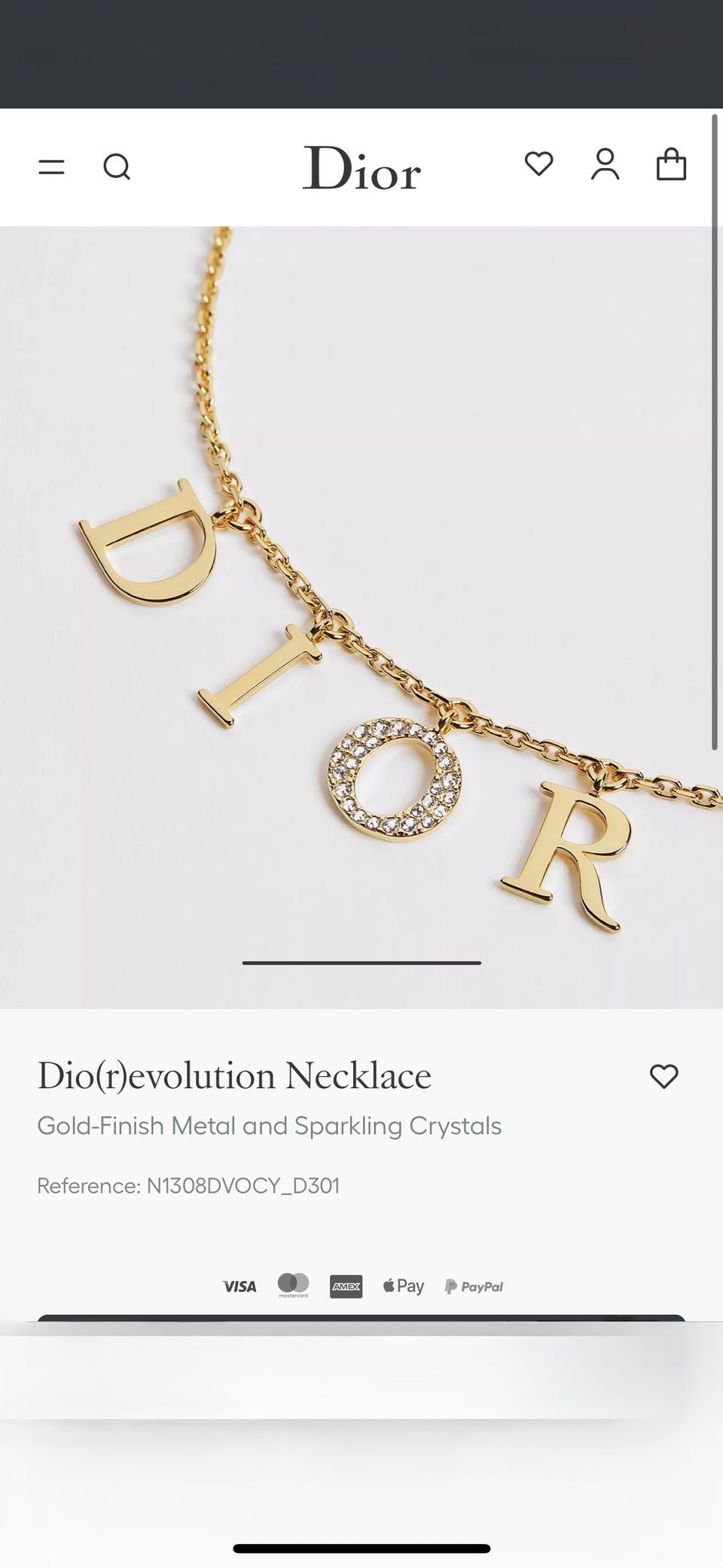The width and height of the screenshot is (723, 1568).
Task: Open the shopping bag
Action: (x=671, y=164)
